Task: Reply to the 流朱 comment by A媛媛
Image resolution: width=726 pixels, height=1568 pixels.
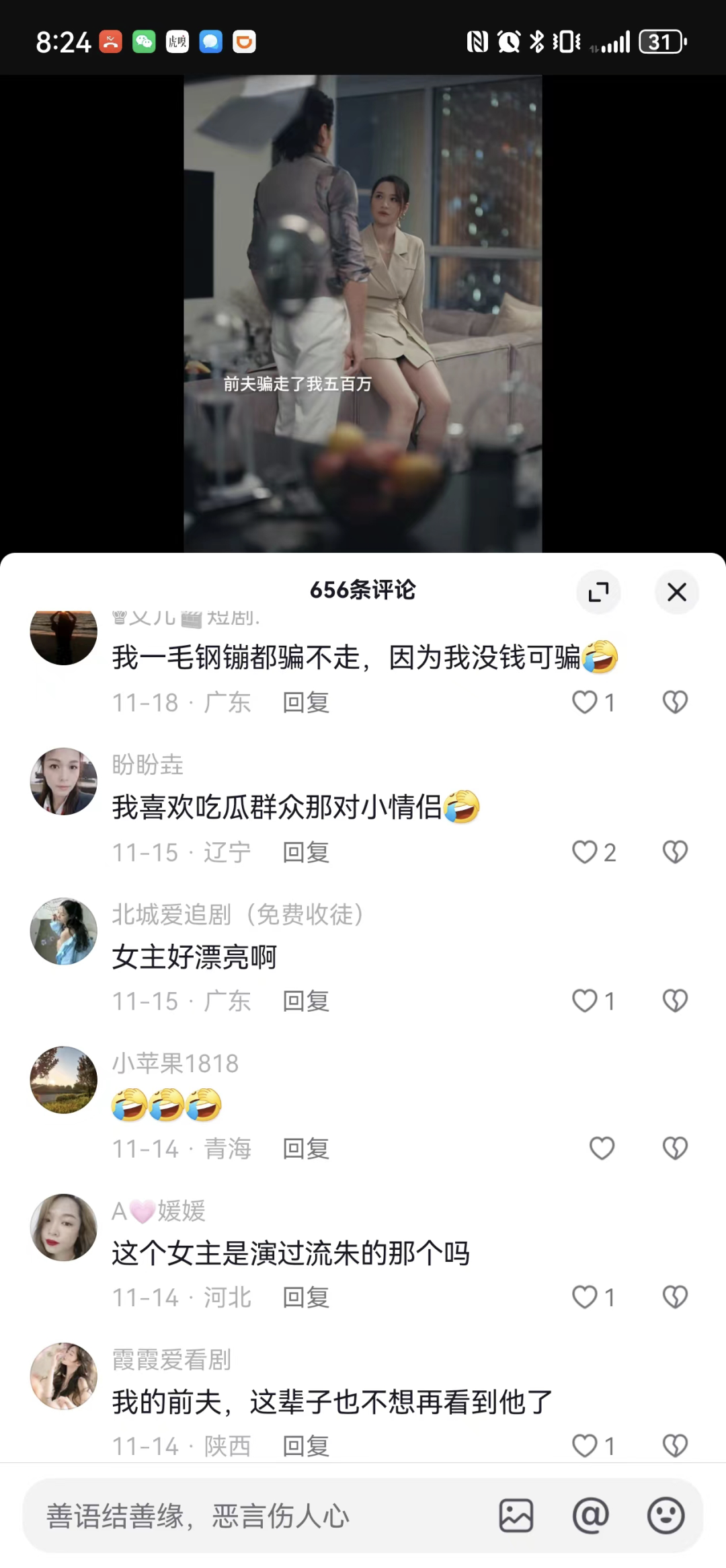Action: pyautogui.click(x=306, y=1298)
